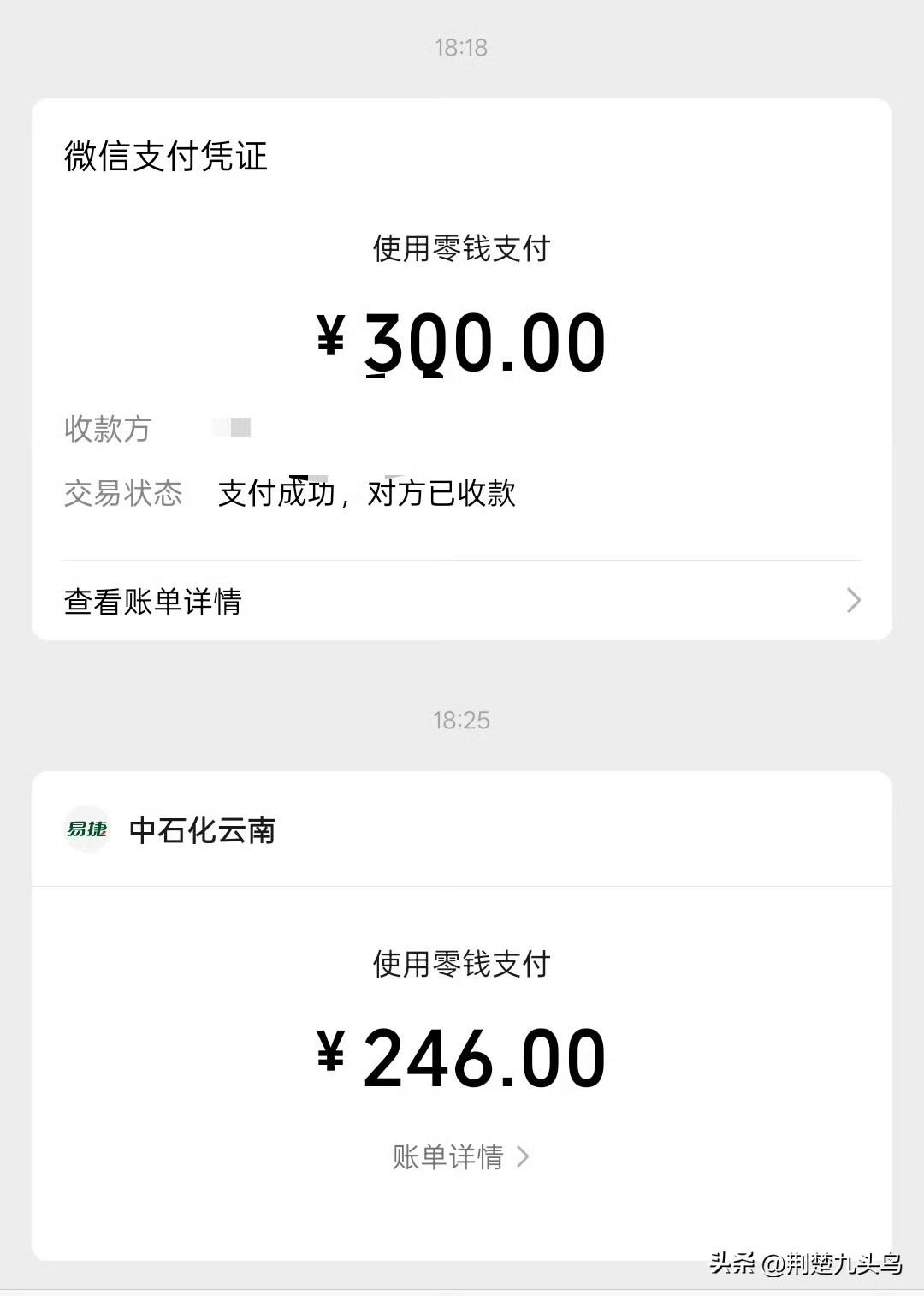Select the ¥246.00 amount text
This screenshot has height=1296, width=924.
coord(462,1058)
